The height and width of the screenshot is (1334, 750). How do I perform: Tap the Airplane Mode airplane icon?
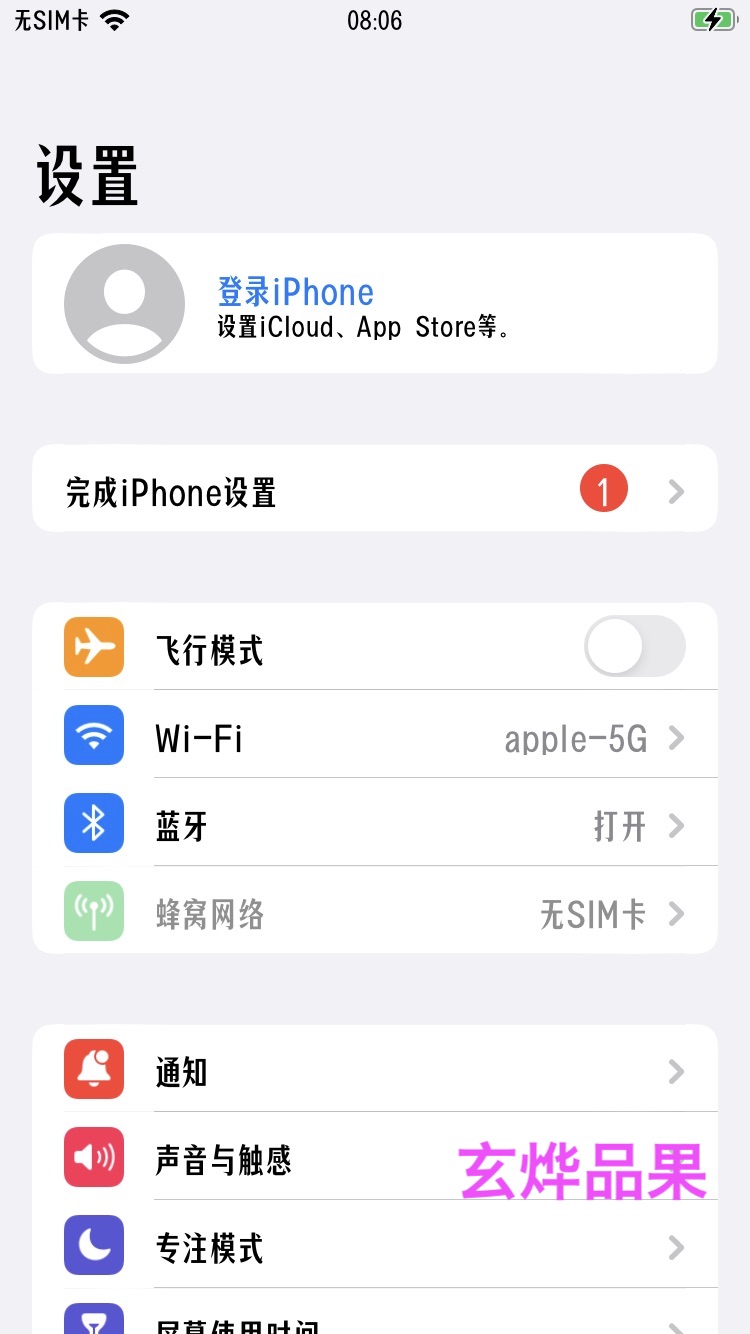click(x=93, y=646)
